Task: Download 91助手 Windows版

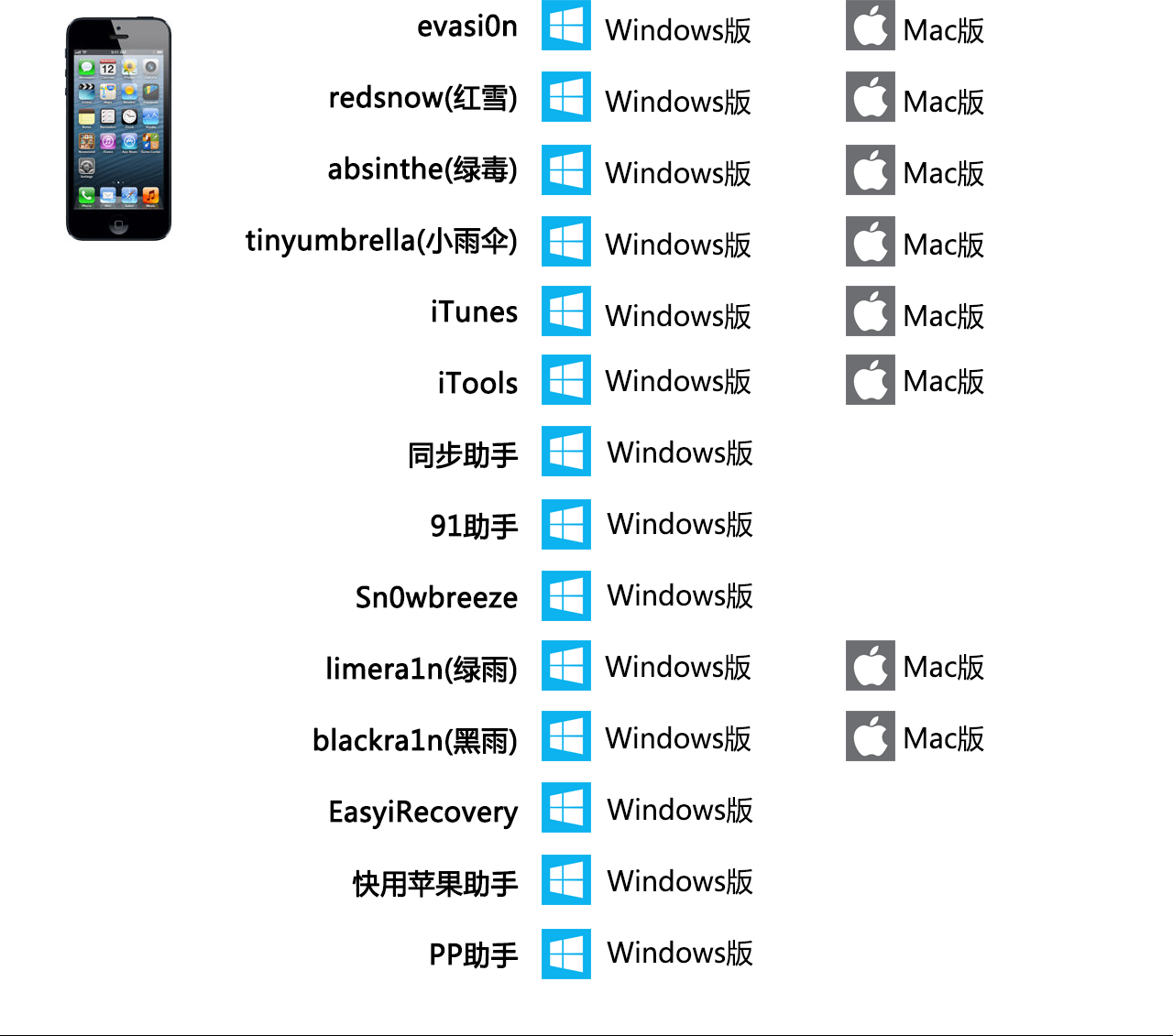Action: [x=678, y=523]
